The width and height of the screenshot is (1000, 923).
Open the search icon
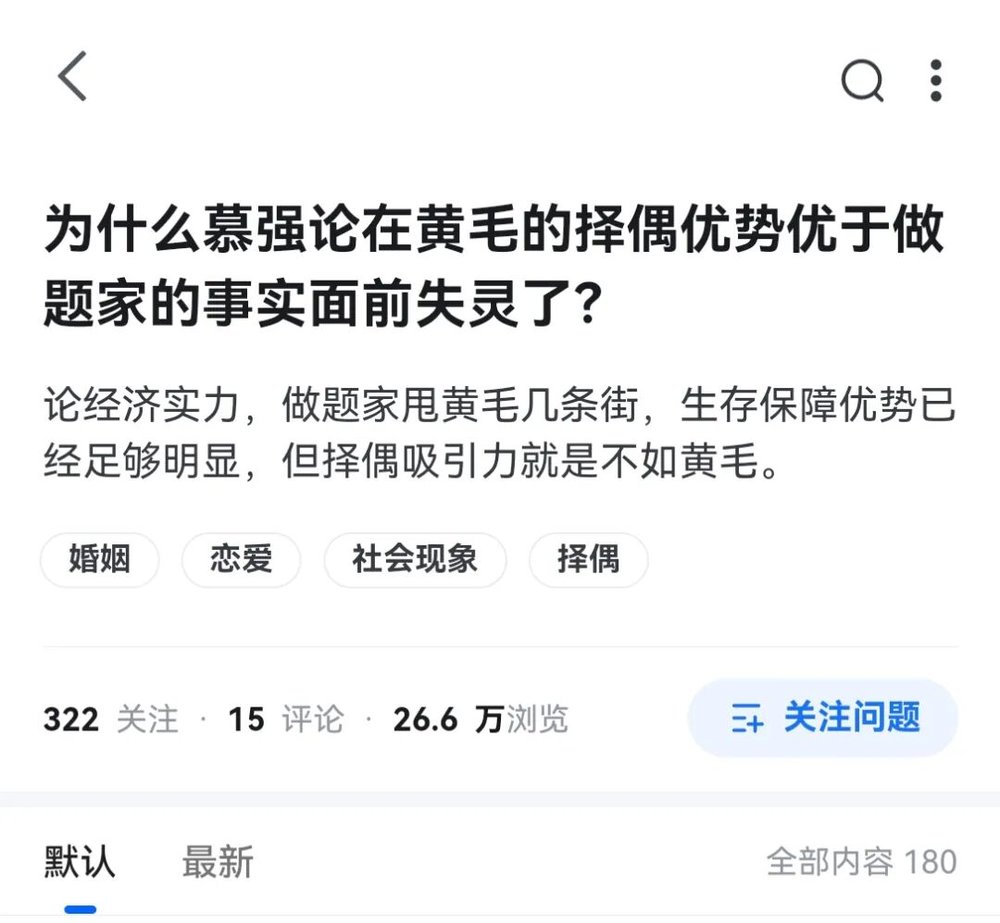coord(861,80)
